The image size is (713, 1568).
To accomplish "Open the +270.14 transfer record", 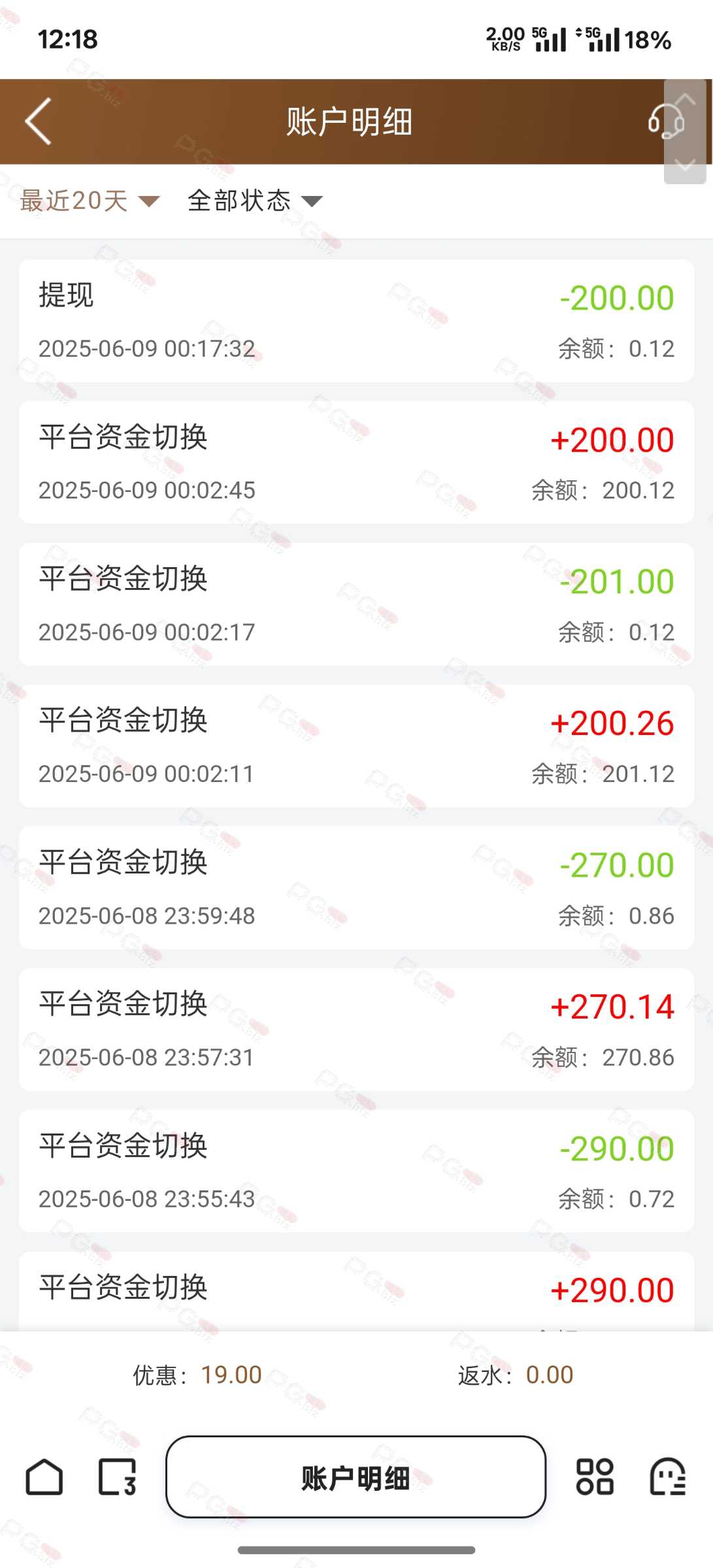I will pyautogui.click(x=356, y=1030).
